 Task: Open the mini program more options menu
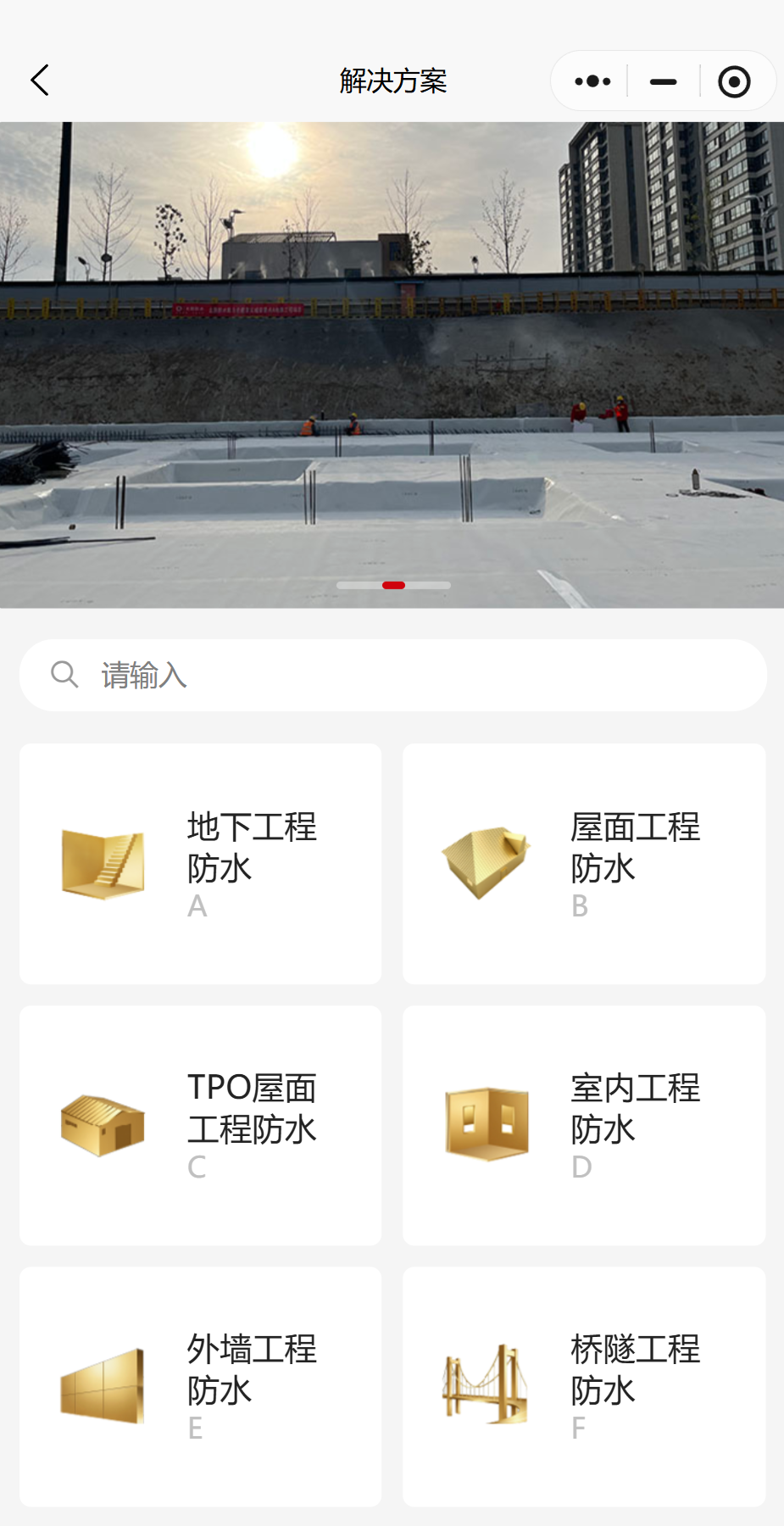(x=592, y=81)
